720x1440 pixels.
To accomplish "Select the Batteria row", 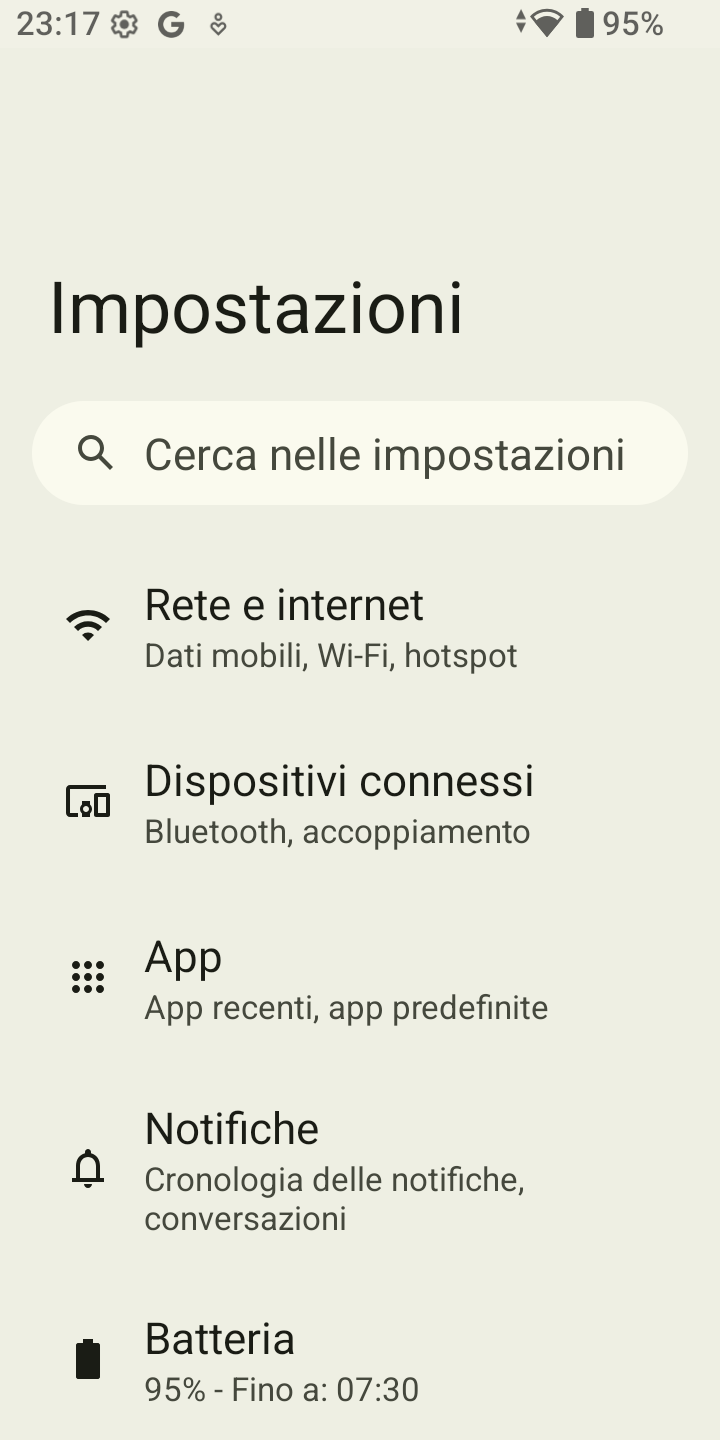I will tap(360, 1362).
